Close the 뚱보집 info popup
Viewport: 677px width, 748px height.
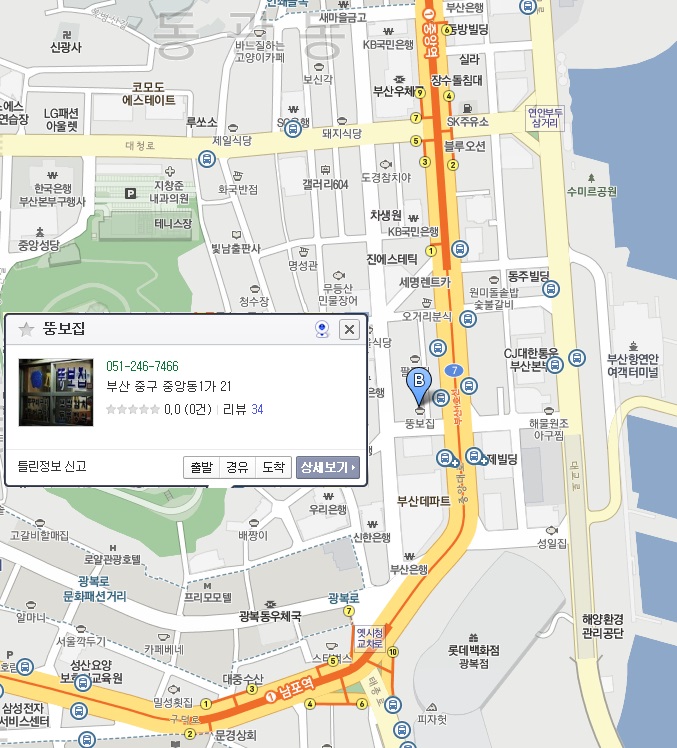pos(348,329)
